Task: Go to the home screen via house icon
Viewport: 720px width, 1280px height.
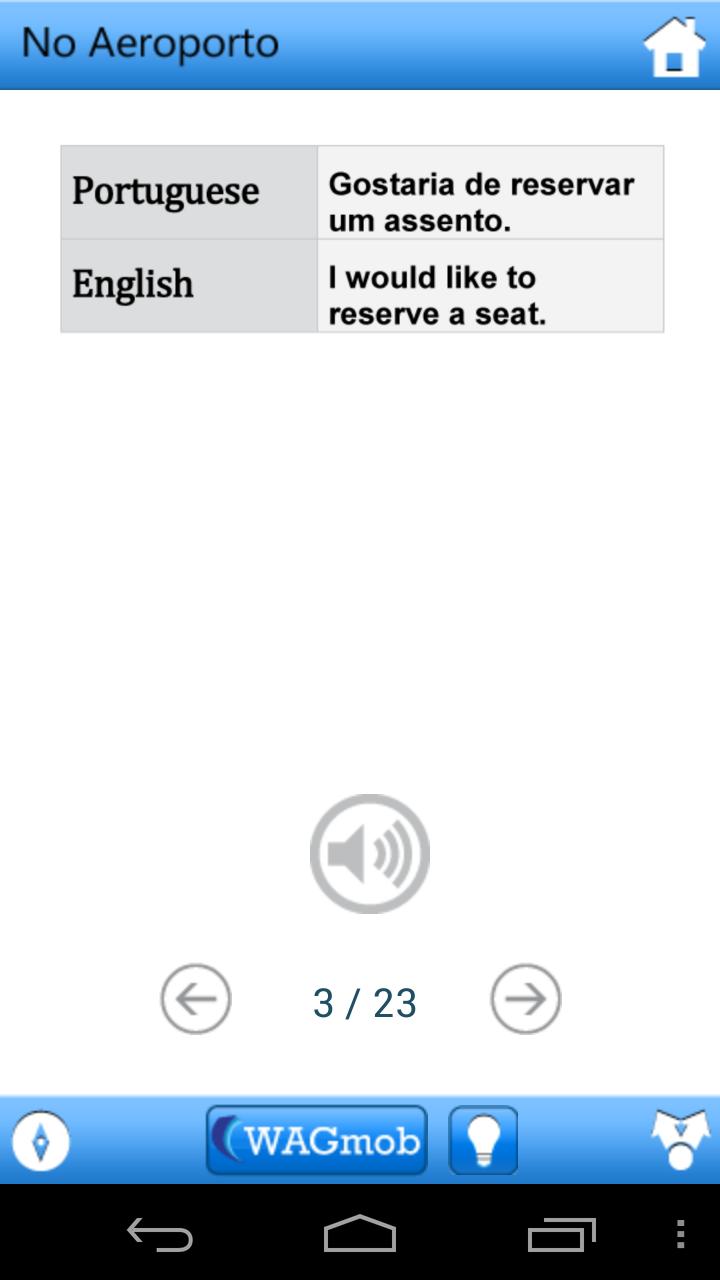Action: tap(674, 46)
